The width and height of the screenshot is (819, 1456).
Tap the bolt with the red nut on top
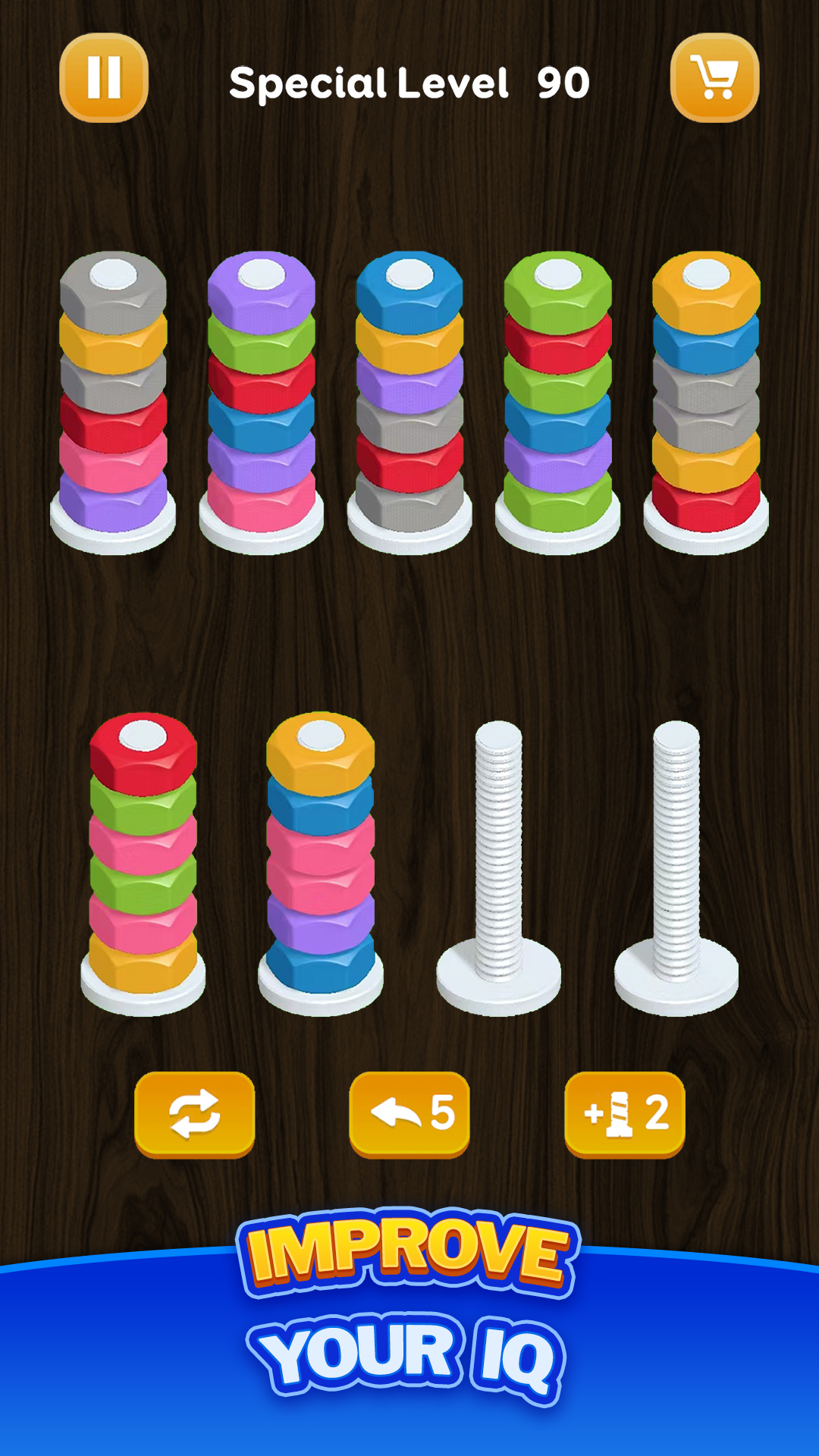click(x=143, y=857)
